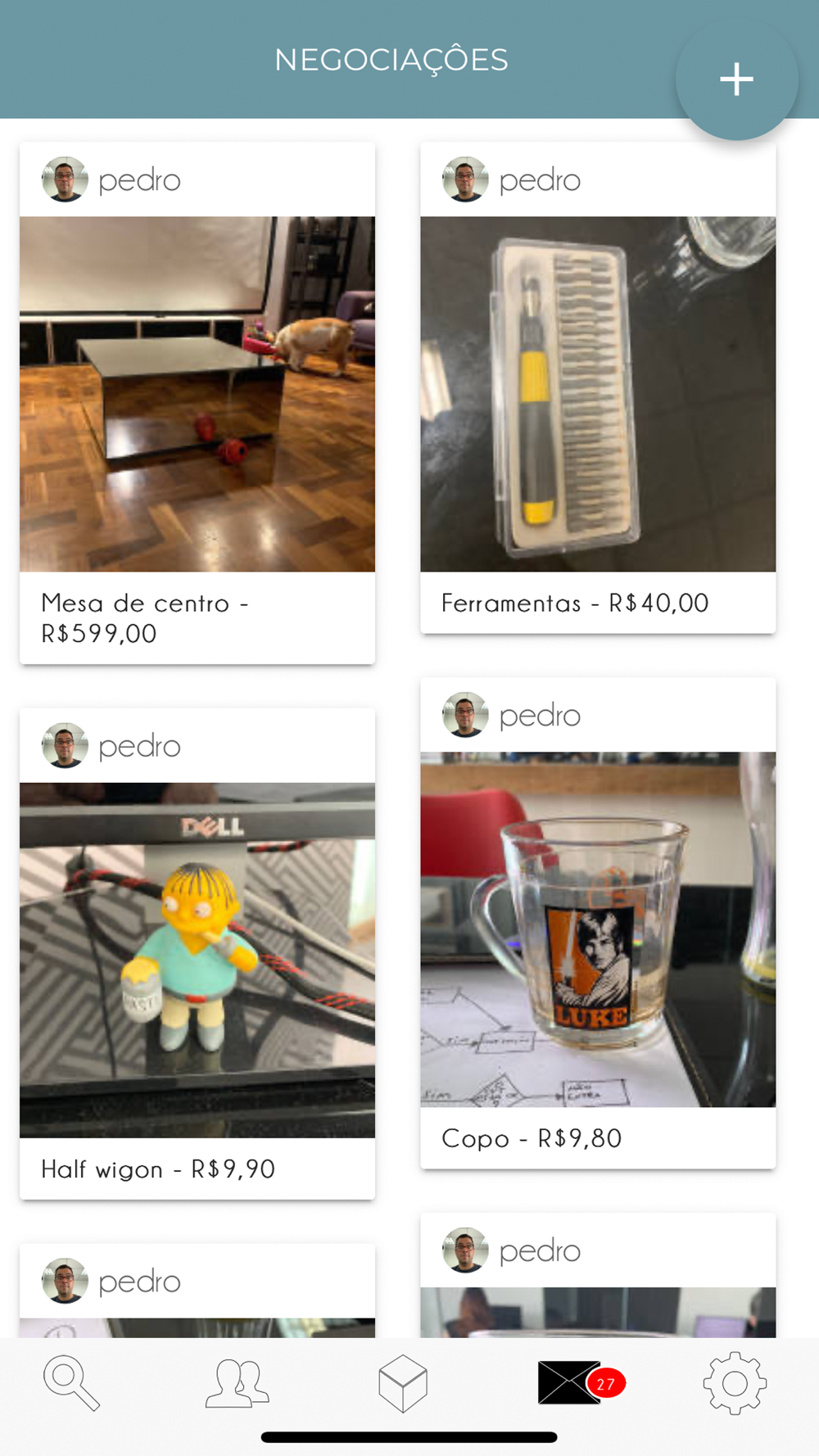The image size is (819, 1456).
Task: Open the Ferramentas R$40,00 listing
Action: click(x=598, y=394)
